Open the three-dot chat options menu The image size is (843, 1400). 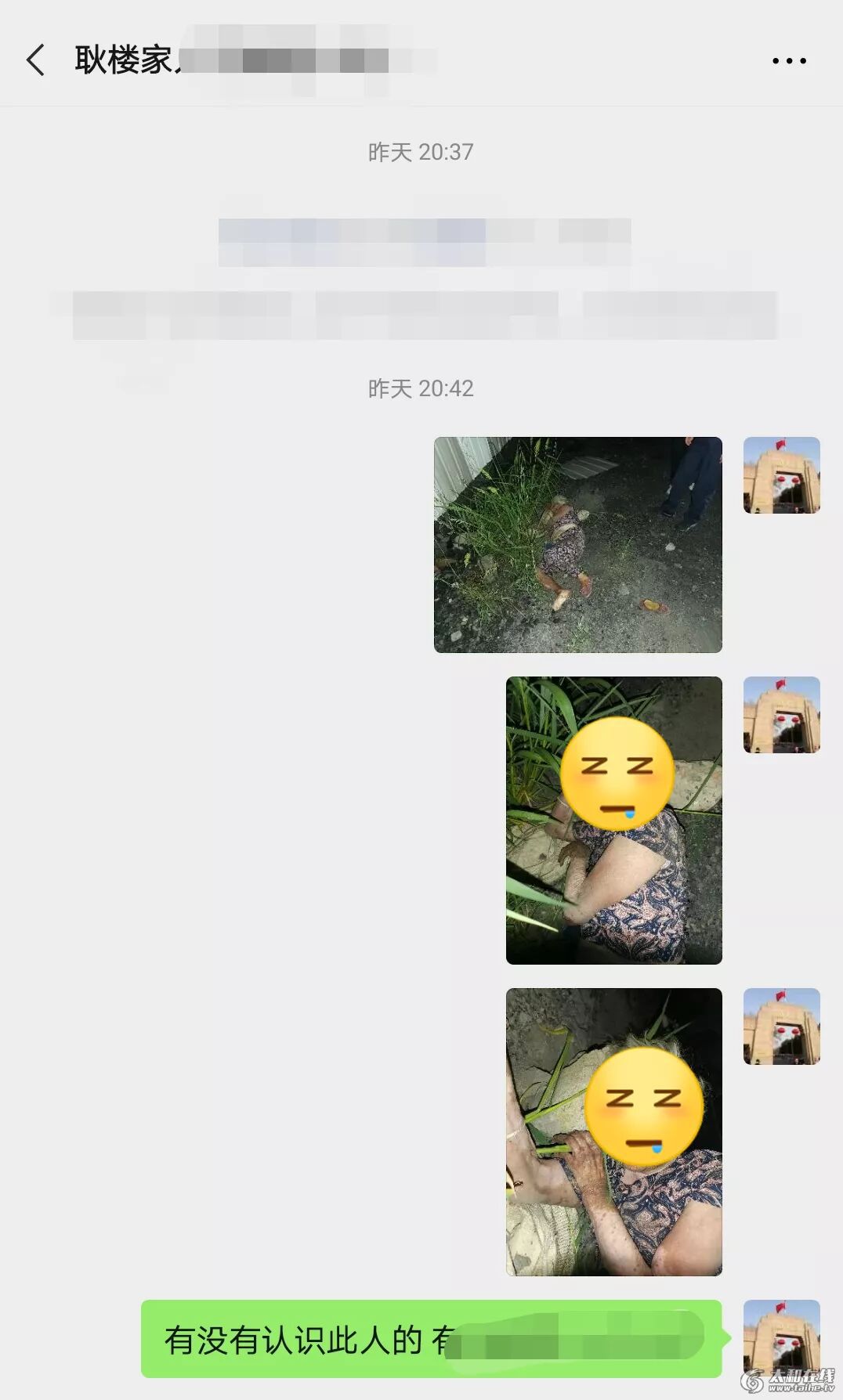[x=788, y=60]
